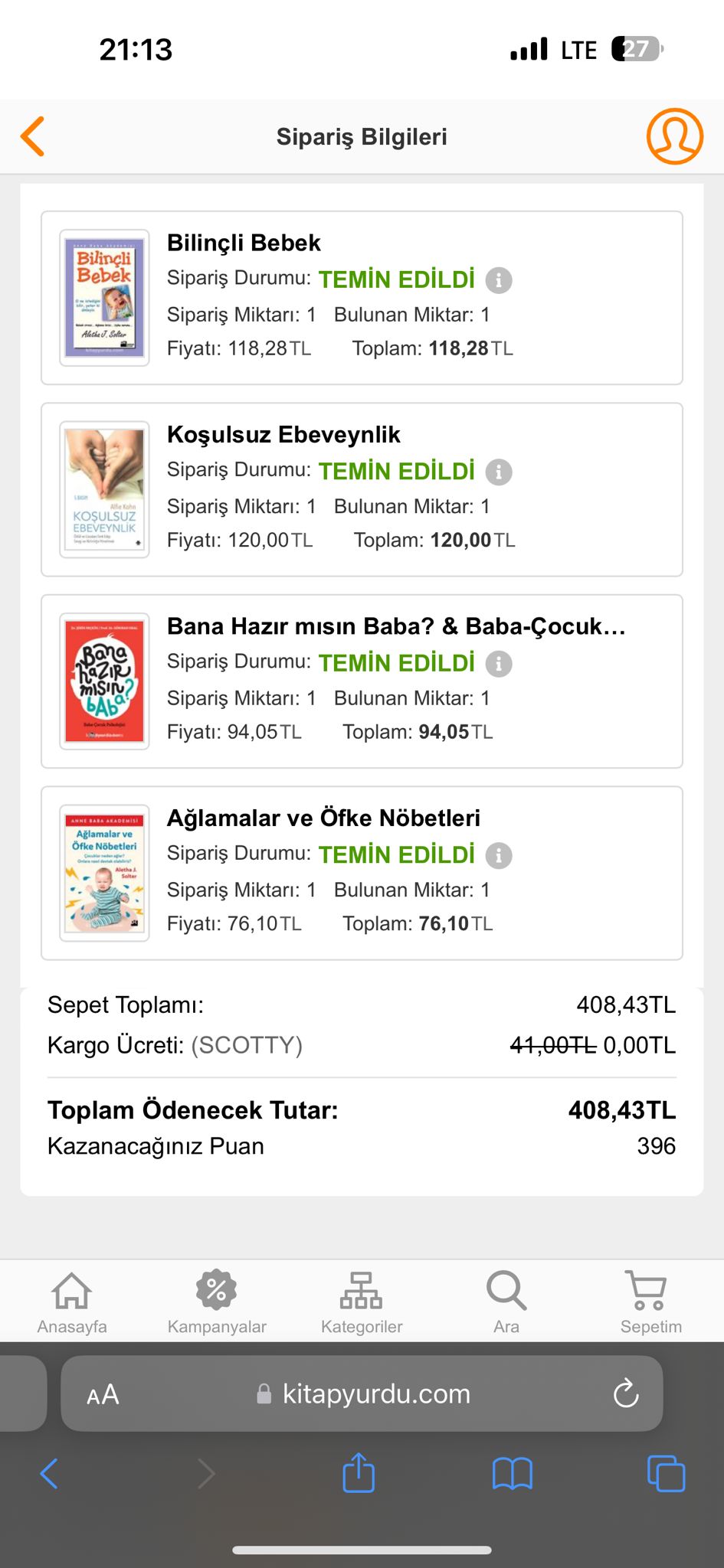The height and width of the screenshot is (1568, 724).
Task: Open the Sepetim cart tab
Action: pyautogui.click(x=650, y=1302)
